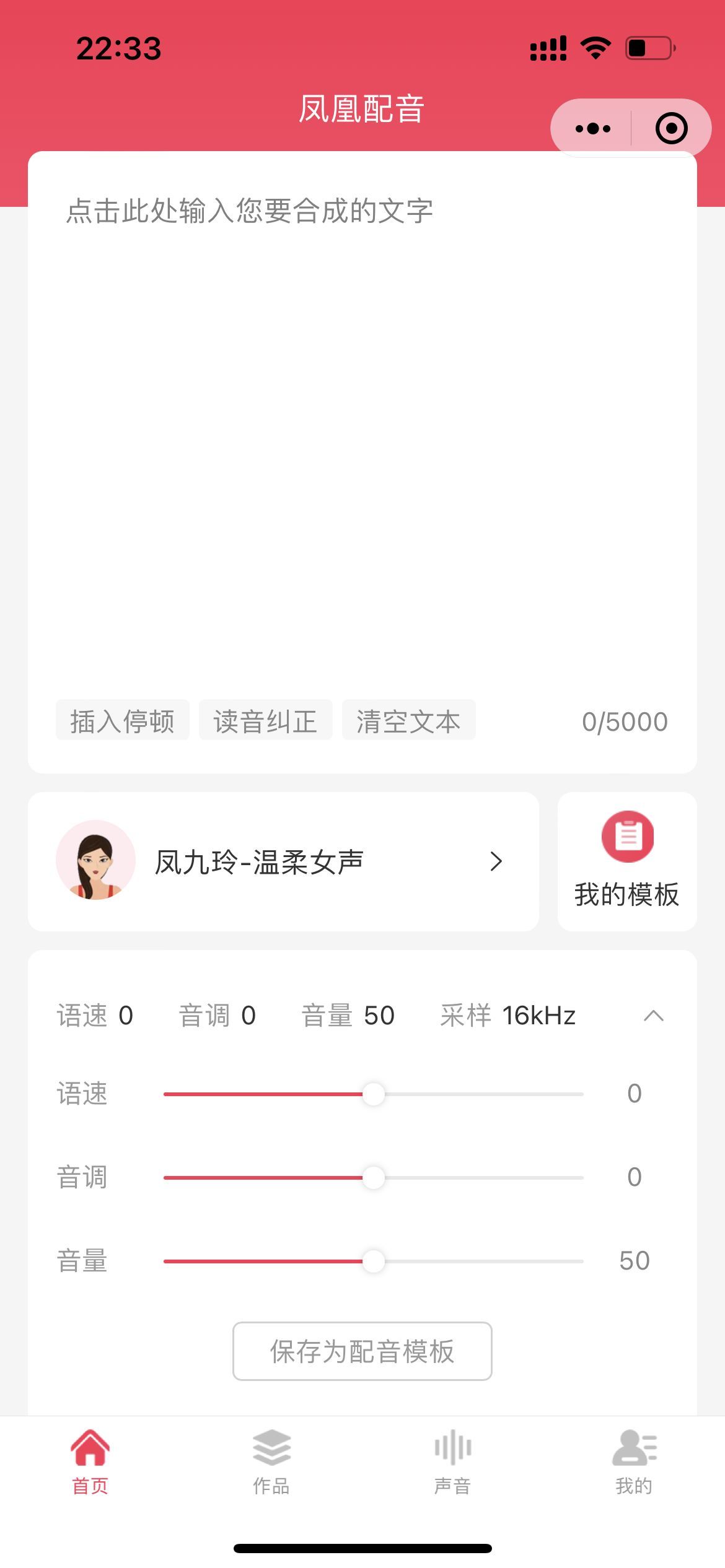Choose voice 凤九玲-温柔女声
Image resolution: width=725 pixels, height=1568 pixels.
tap(283, 861)
